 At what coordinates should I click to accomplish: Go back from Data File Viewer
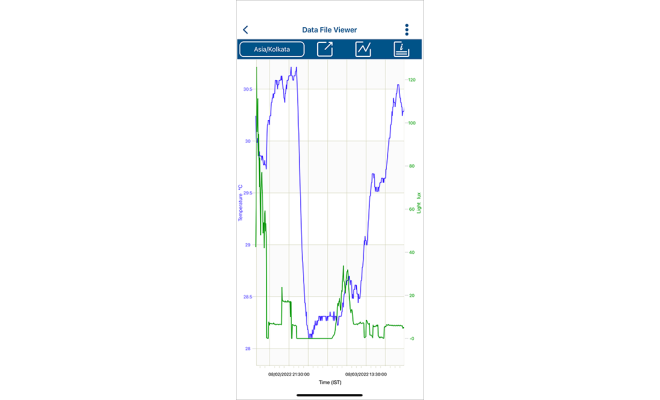pyautogui.click(x=246, y=30)
